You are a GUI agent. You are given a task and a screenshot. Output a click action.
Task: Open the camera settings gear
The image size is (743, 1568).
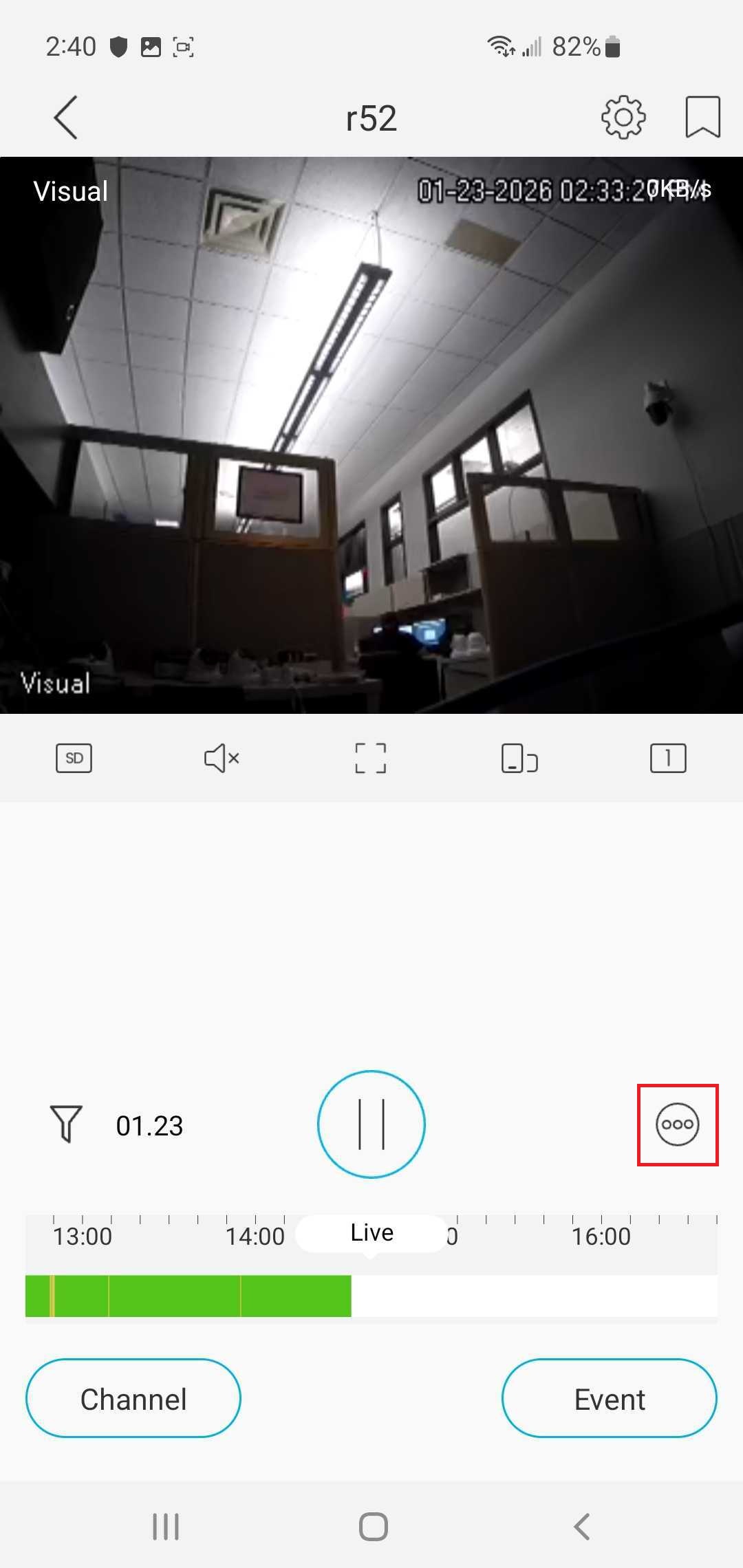tap(623, 118)
